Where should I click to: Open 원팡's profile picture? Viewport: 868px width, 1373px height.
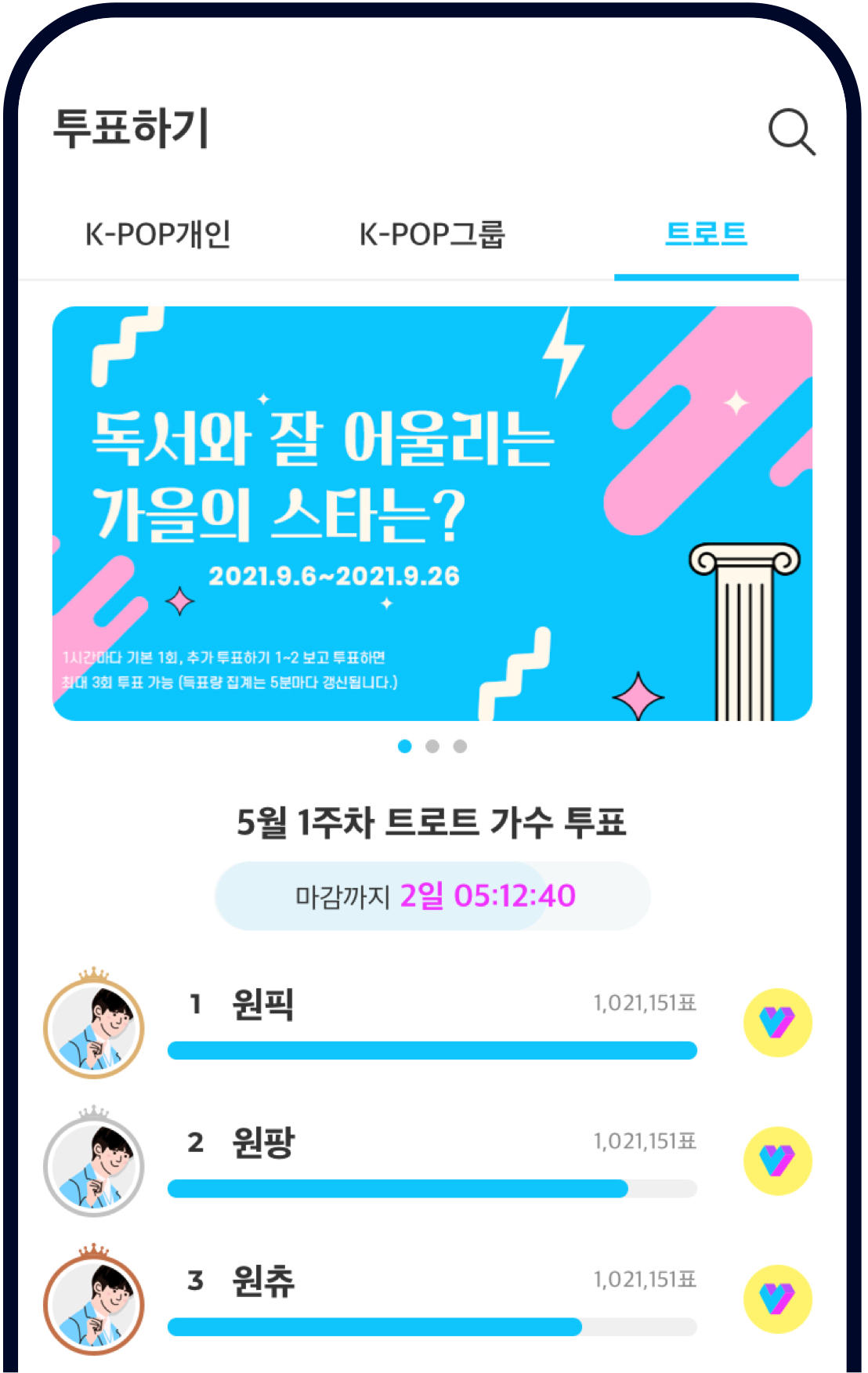[94, 1165]
